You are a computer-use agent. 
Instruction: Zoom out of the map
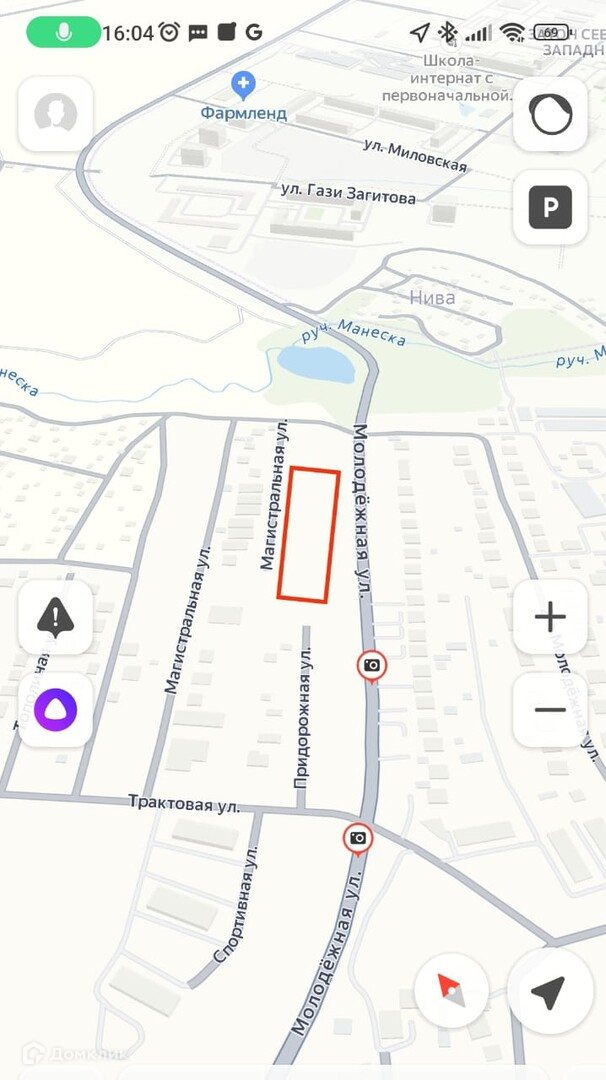(550, 710)
